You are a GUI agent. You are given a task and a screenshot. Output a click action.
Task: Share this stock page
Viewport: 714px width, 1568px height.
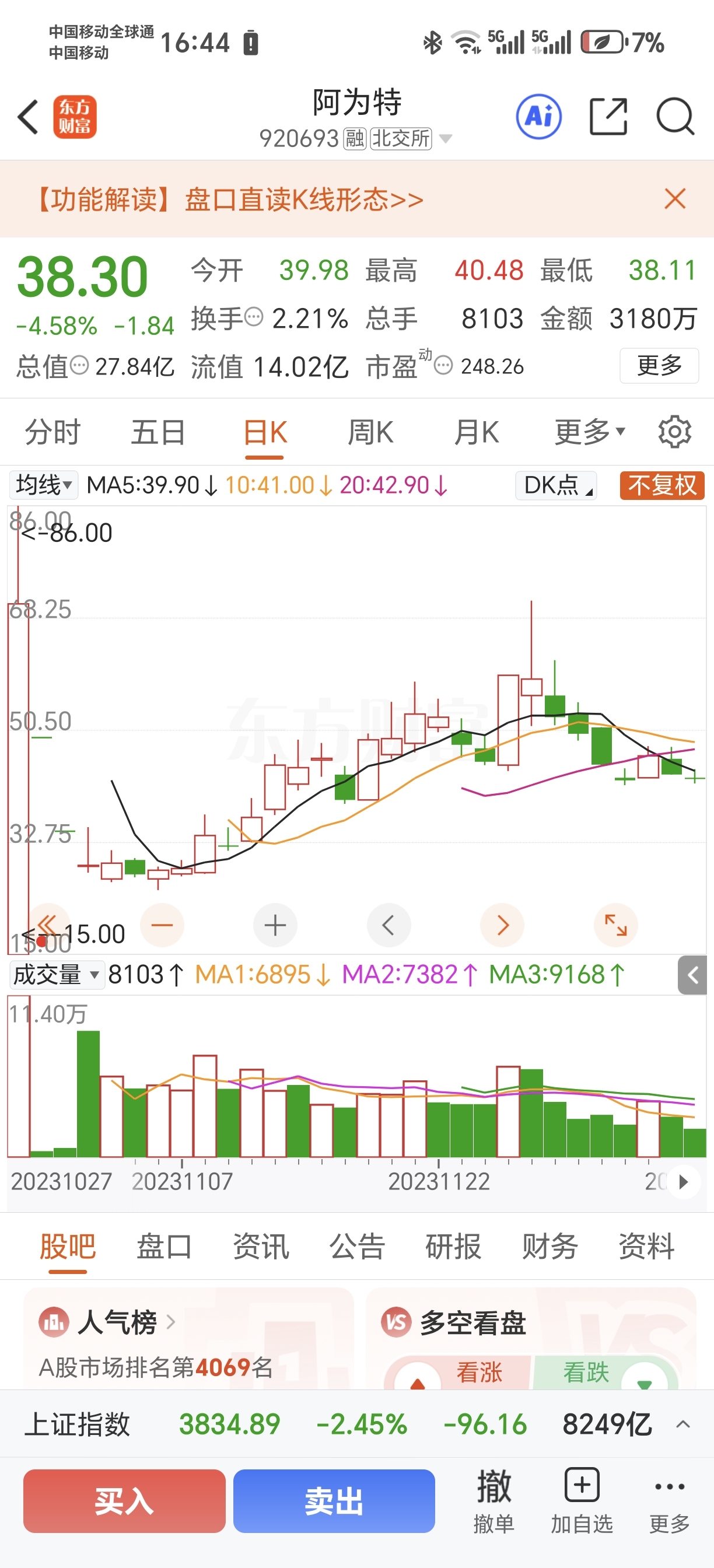click(608, 116)
